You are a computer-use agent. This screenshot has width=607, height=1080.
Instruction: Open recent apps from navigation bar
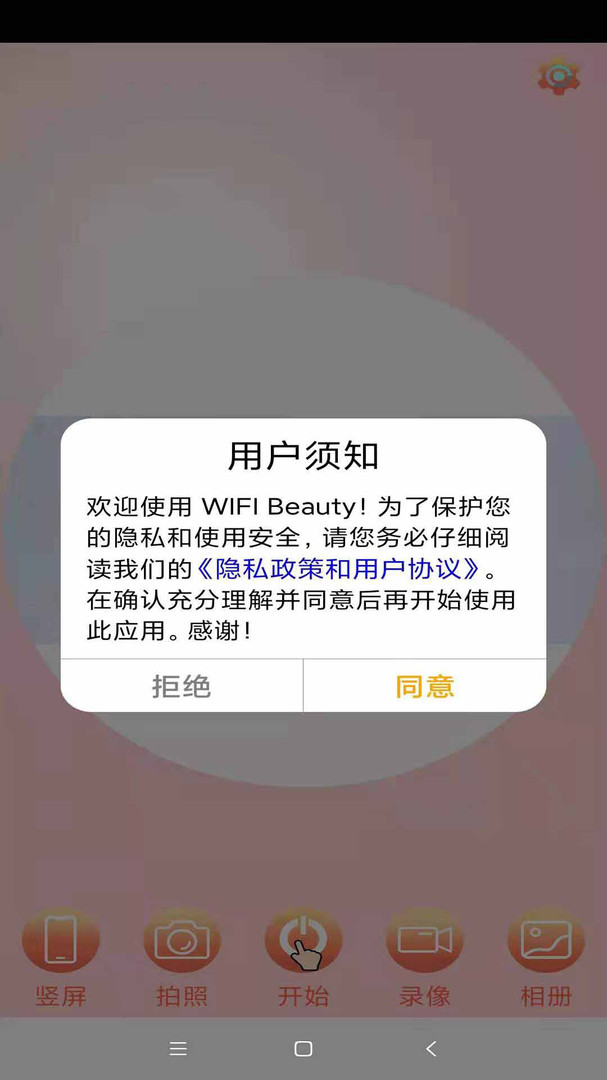(178, 1048)
